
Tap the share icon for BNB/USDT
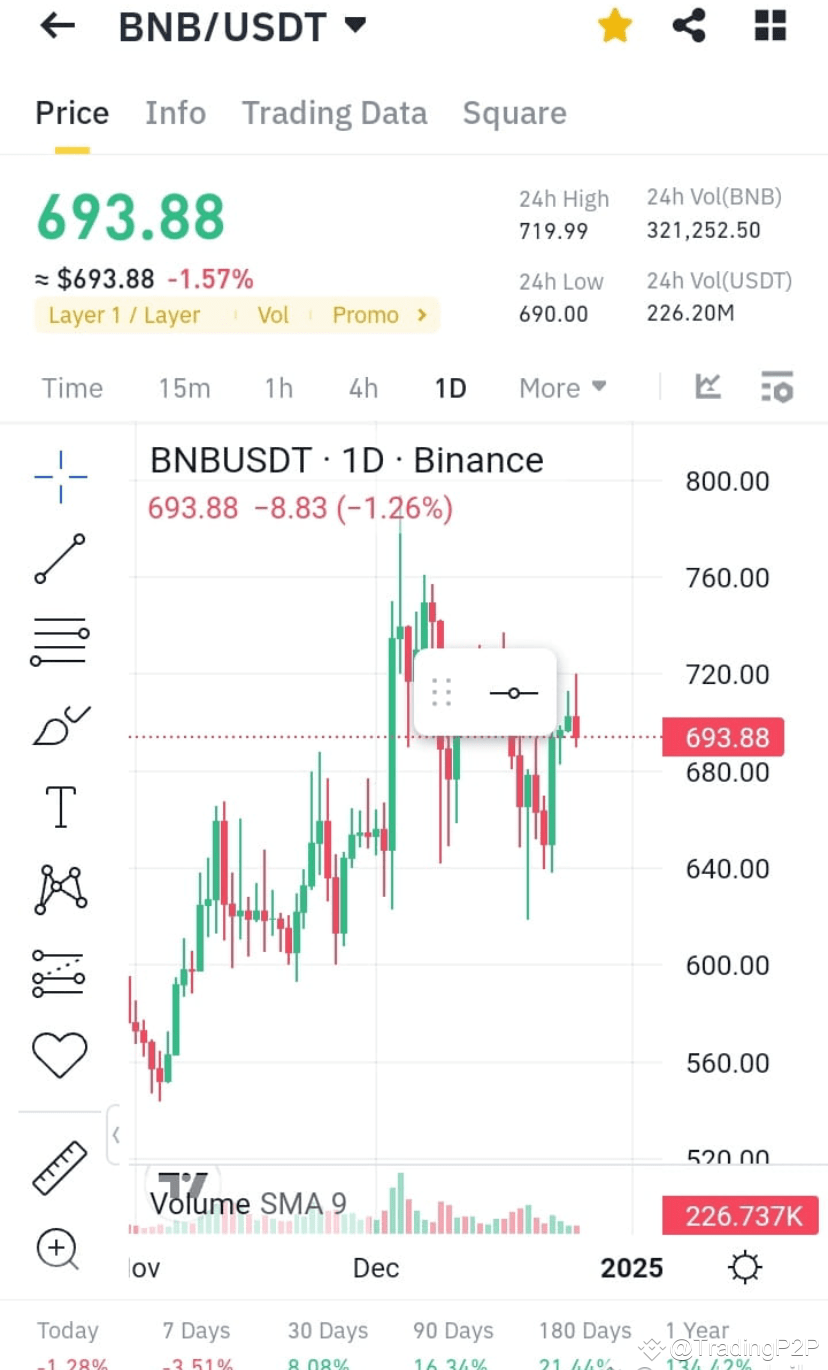(688, 26)
